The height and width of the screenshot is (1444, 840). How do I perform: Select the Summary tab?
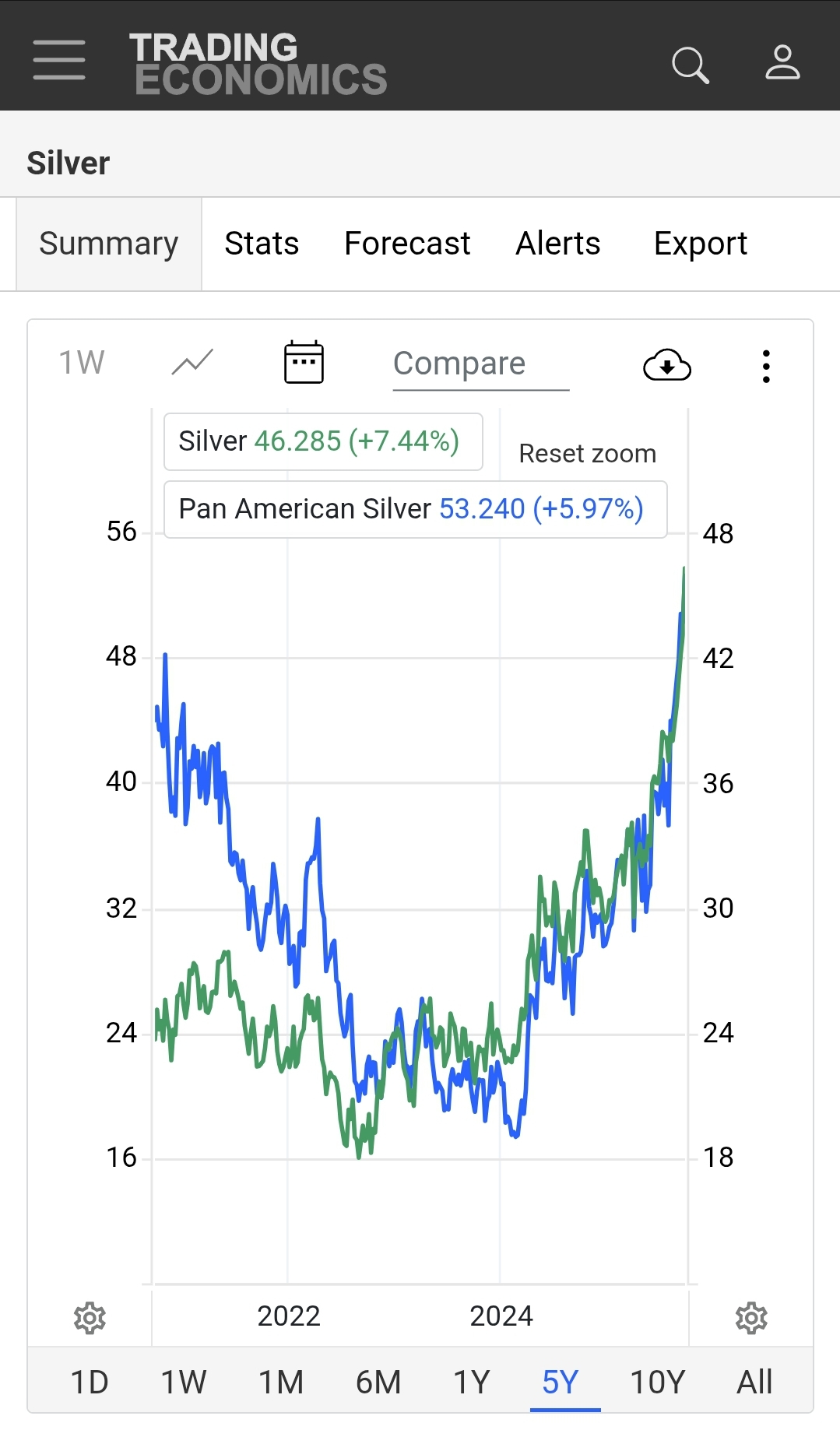pos(109,244)
